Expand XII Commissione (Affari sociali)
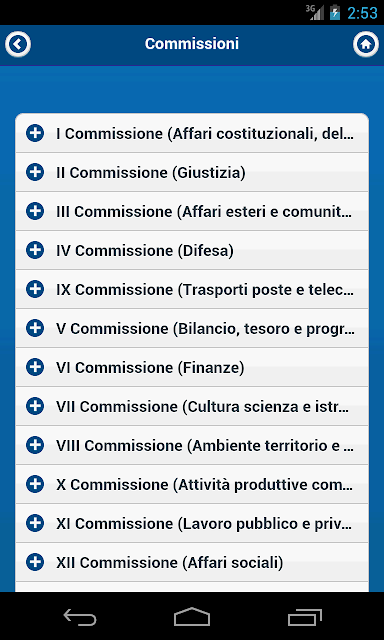The width and height of the screenshot is (384, 640). pos(192,562)
